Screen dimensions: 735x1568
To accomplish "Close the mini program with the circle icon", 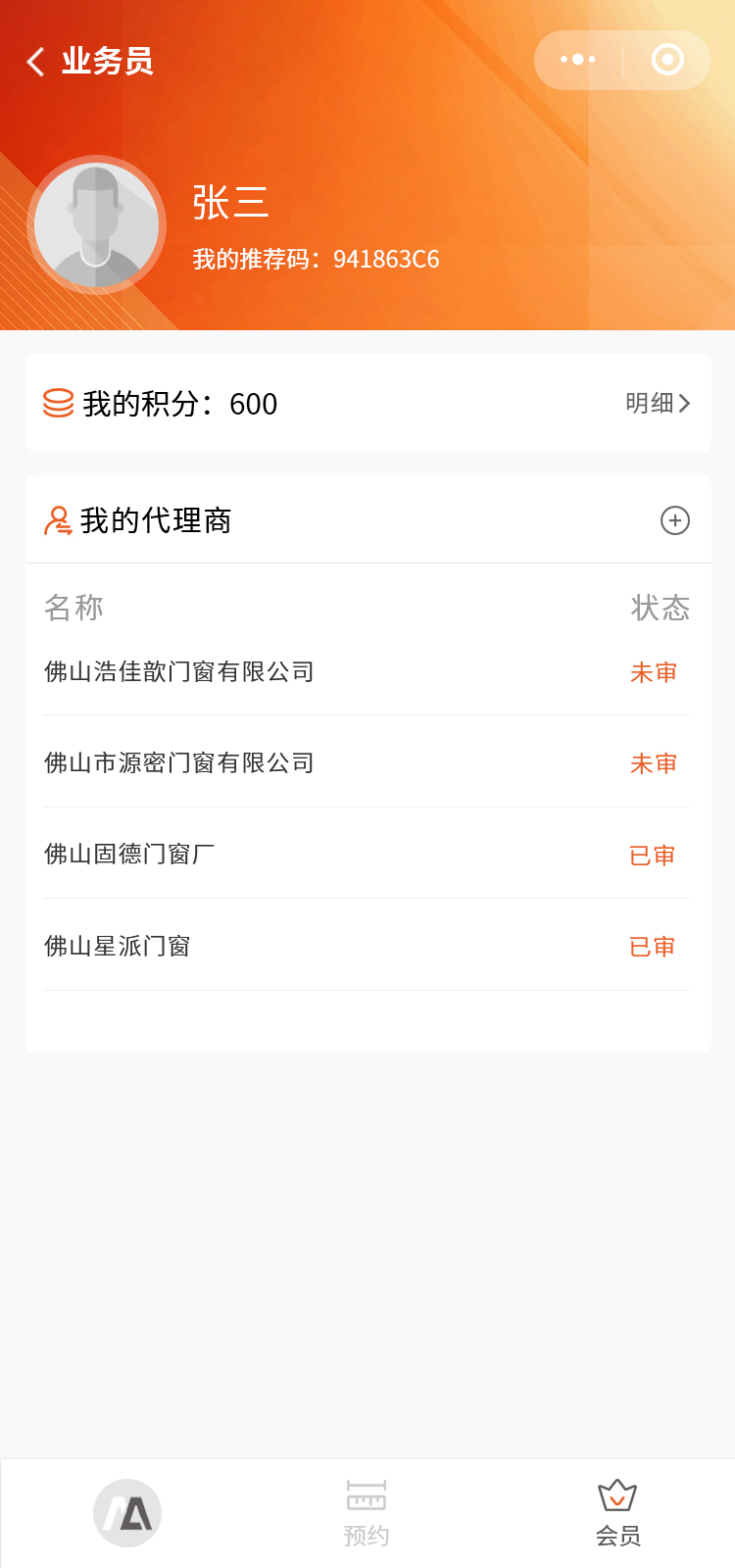I will (667, 60).
